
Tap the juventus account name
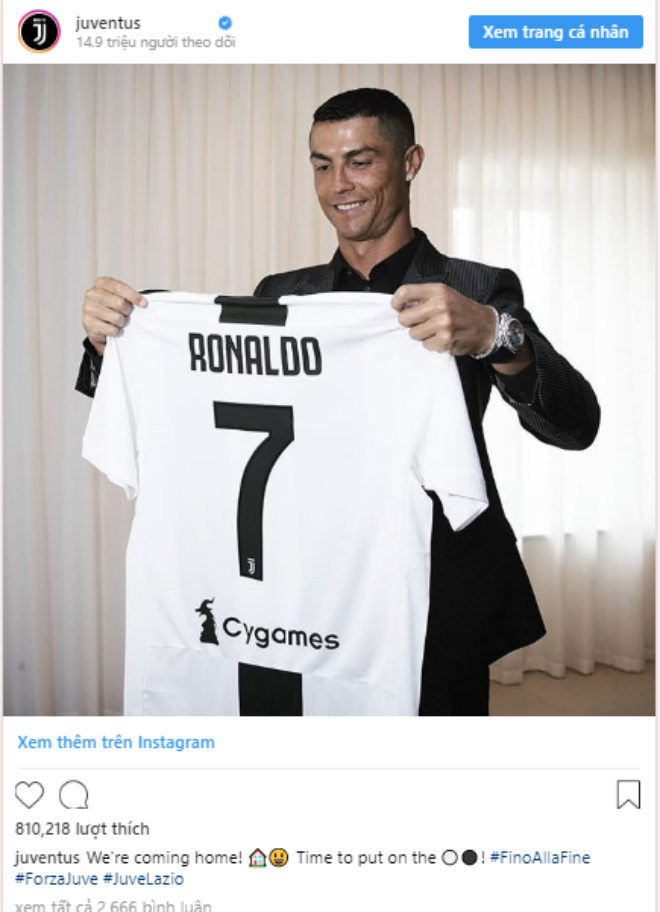pos(108,22)
